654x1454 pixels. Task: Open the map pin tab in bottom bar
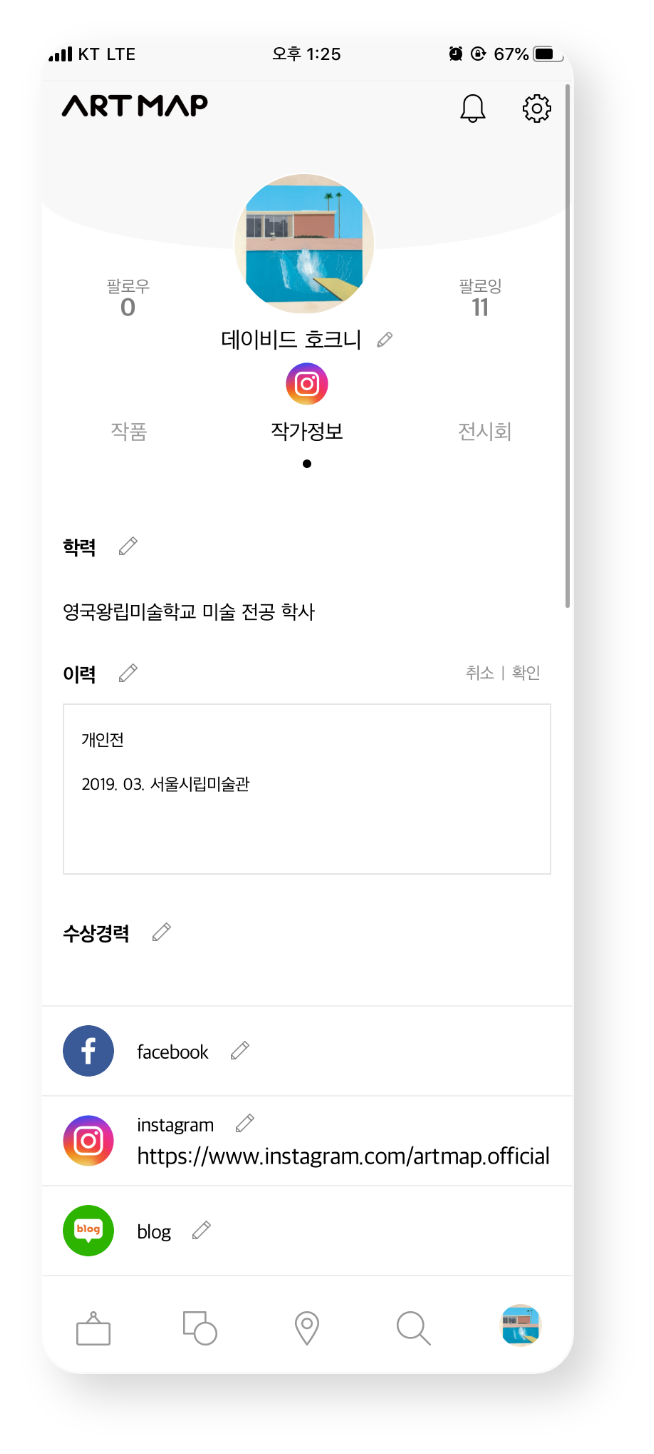click(x=307, y=1328)
